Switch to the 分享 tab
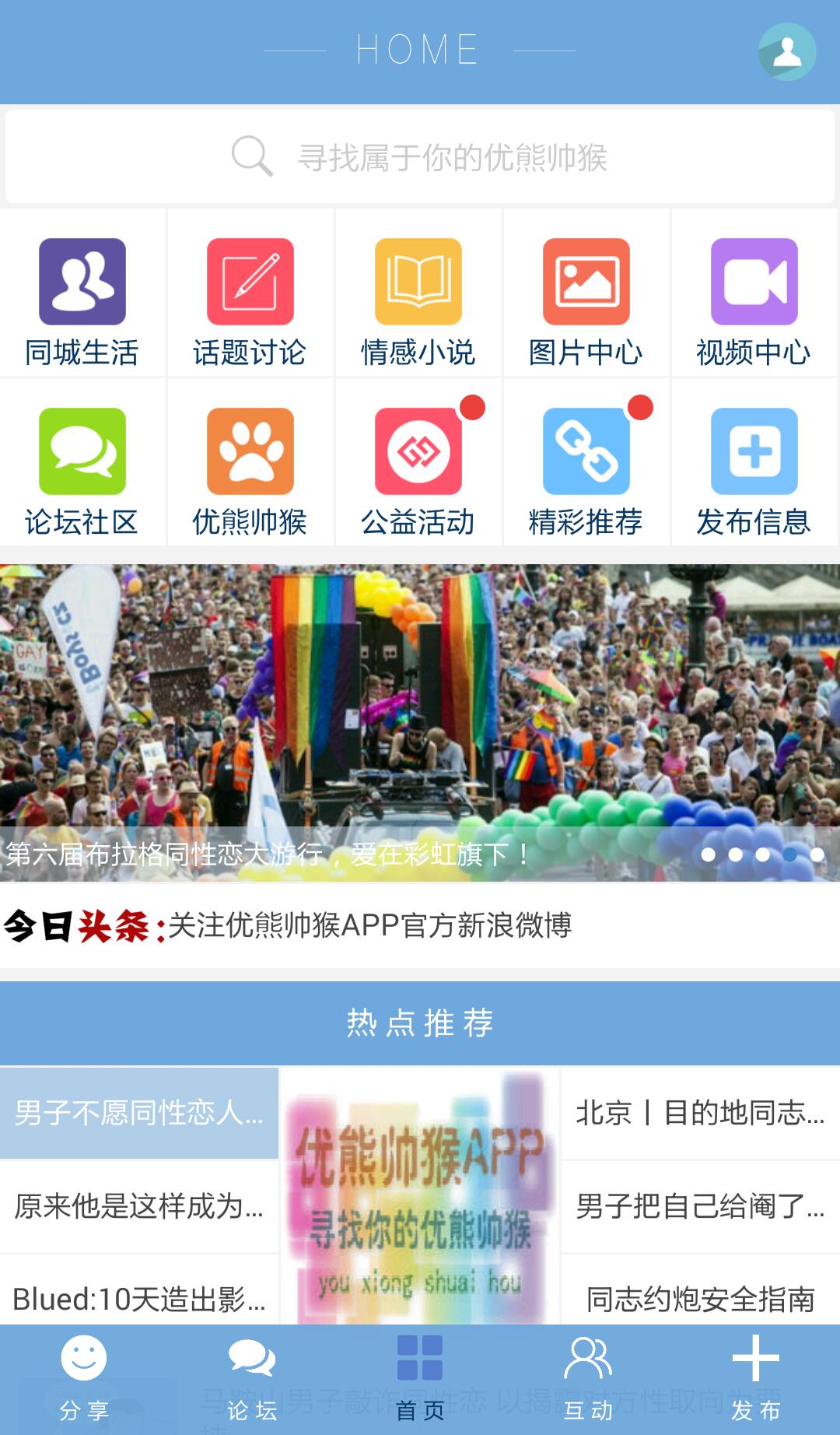The image size is (840, 1435). pyautogui.click(x=84, y=1377)
